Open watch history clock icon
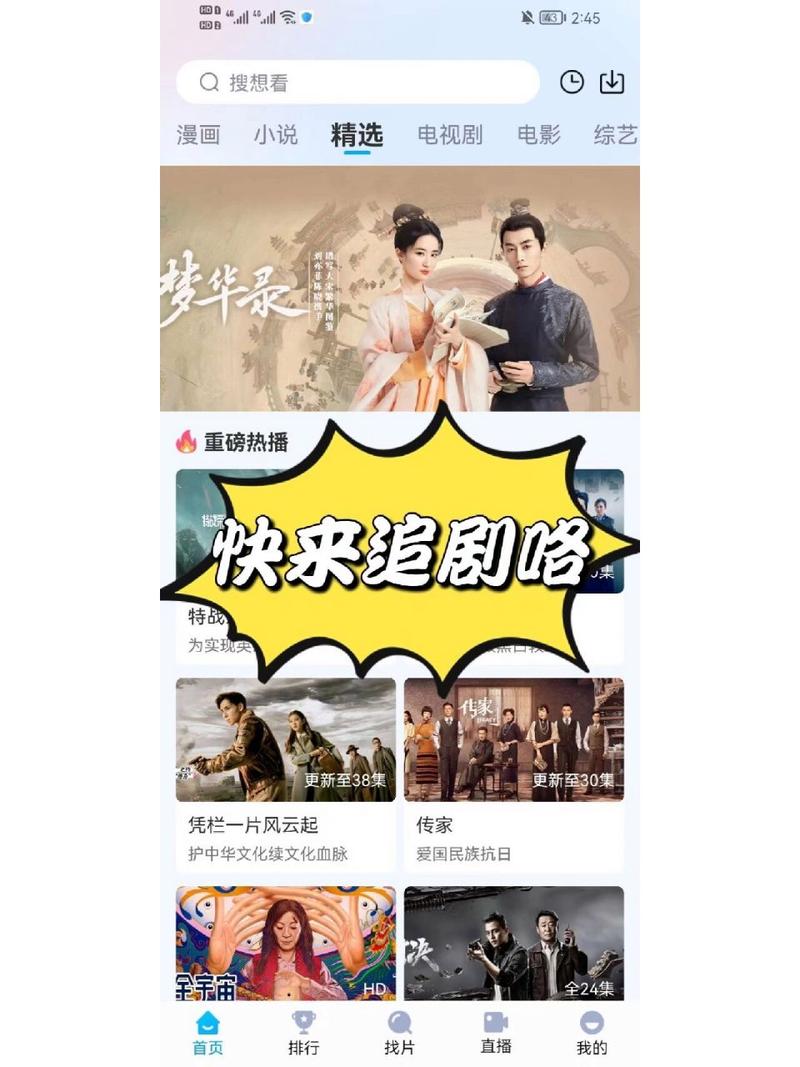Viewport: 800px width, 1067px height. 571,82
